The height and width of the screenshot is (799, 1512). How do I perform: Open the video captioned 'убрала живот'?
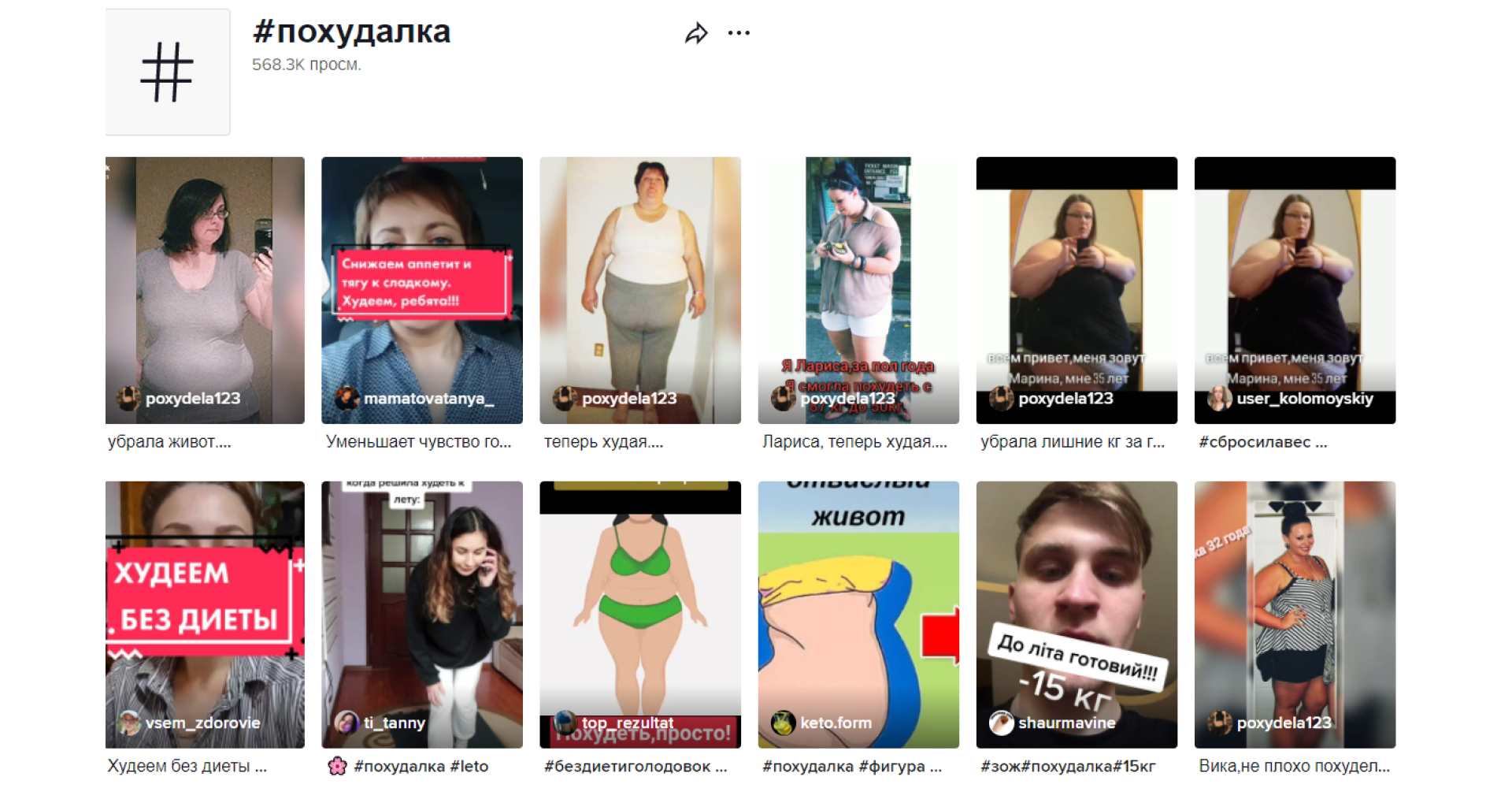tap(205, 290)
